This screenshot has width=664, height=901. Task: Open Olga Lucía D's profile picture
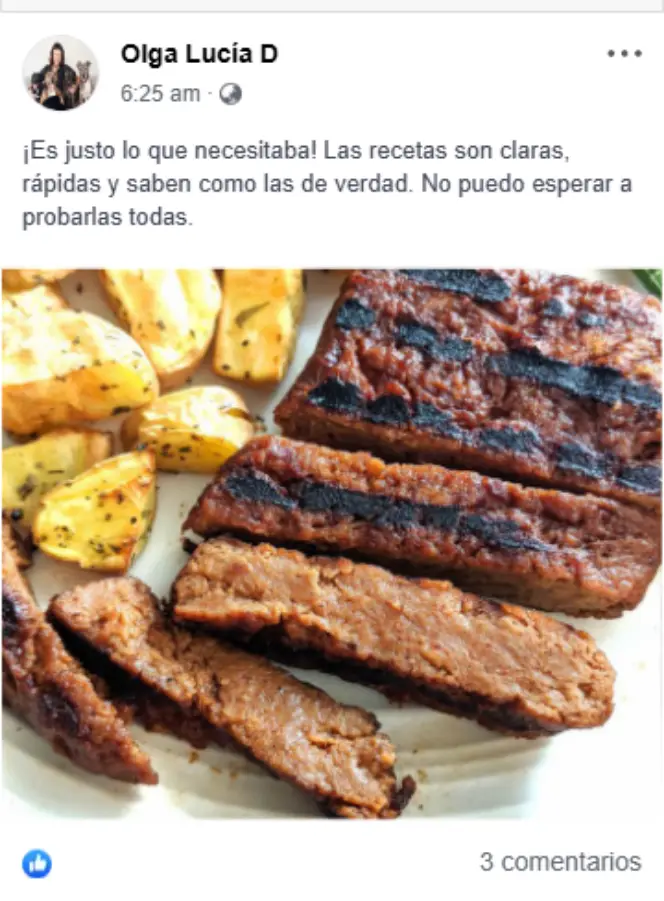tap(60, 73)
